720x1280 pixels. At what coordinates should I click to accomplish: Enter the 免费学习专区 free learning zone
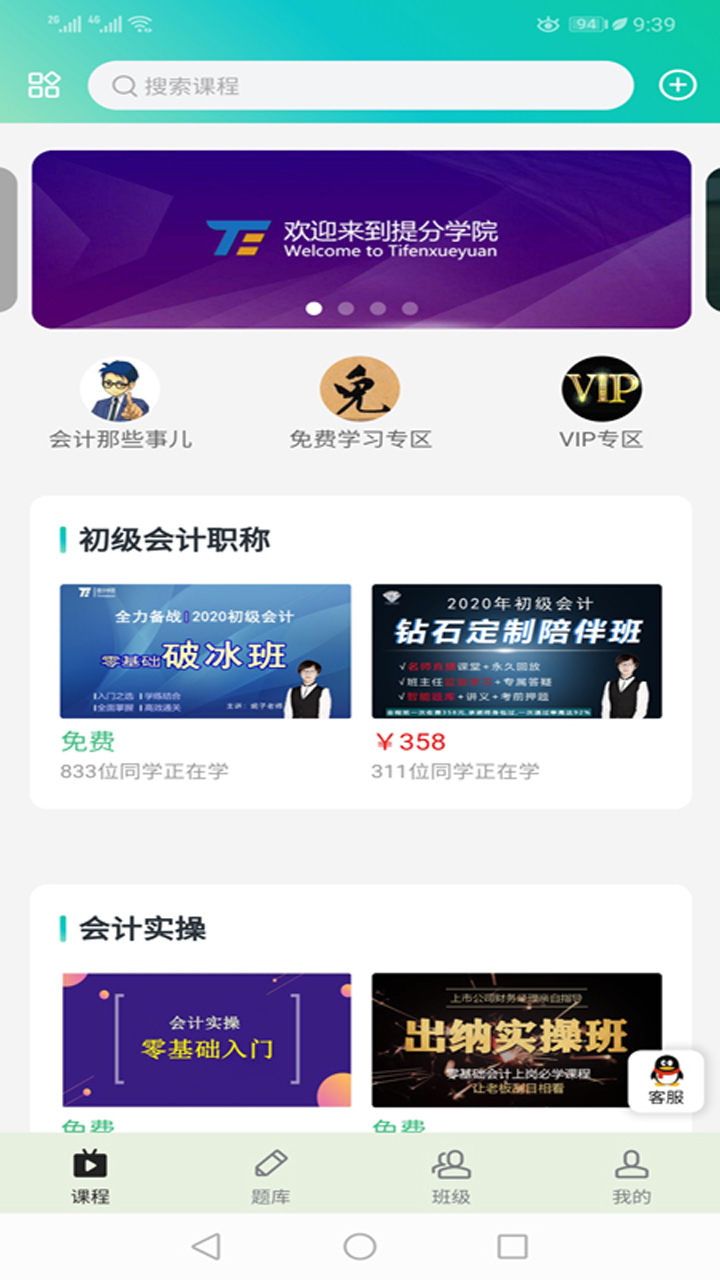pos(359,390)
